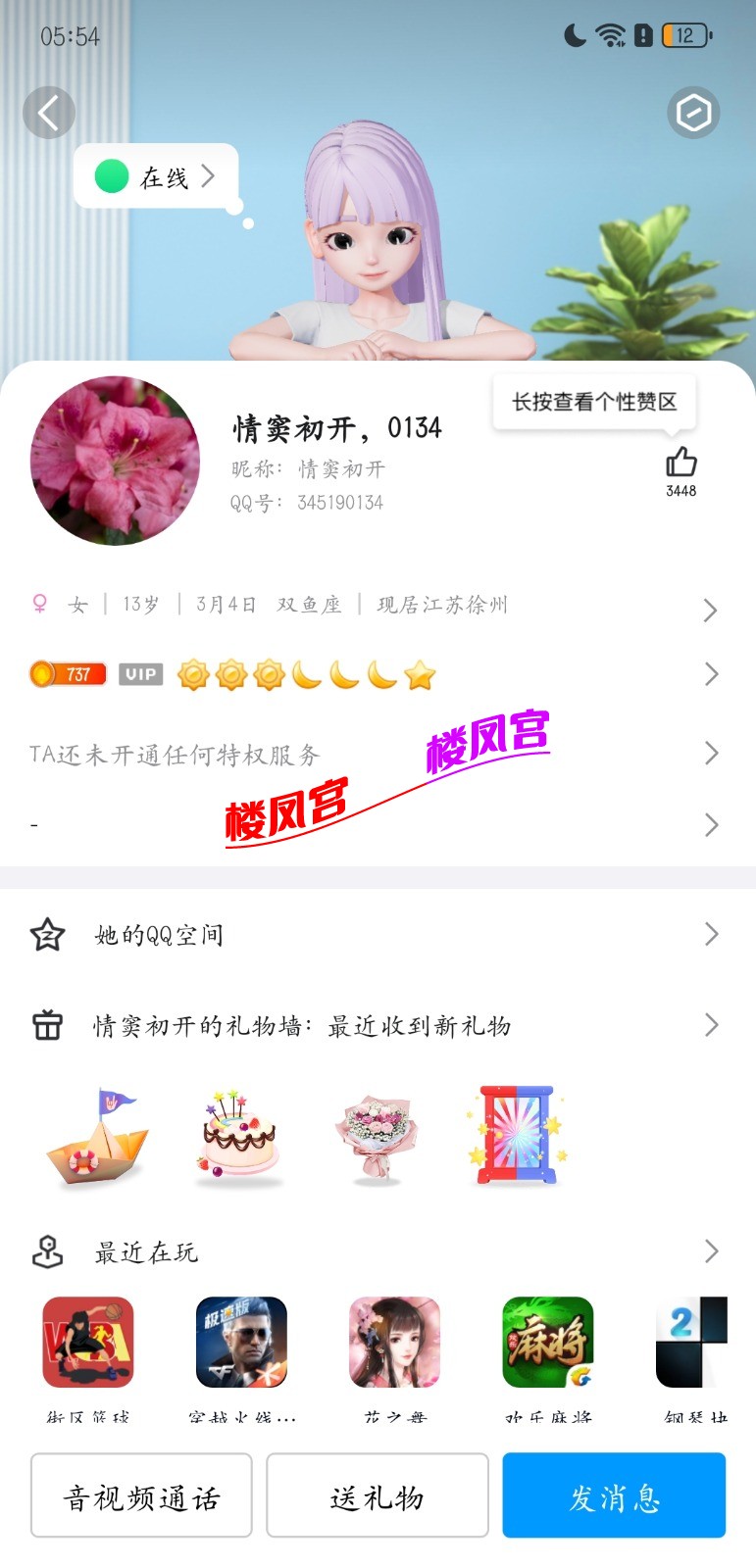This screenshot has width=756, height=1568.
Task: Tap 发消息 to send message
Action: pos(614,1495)
